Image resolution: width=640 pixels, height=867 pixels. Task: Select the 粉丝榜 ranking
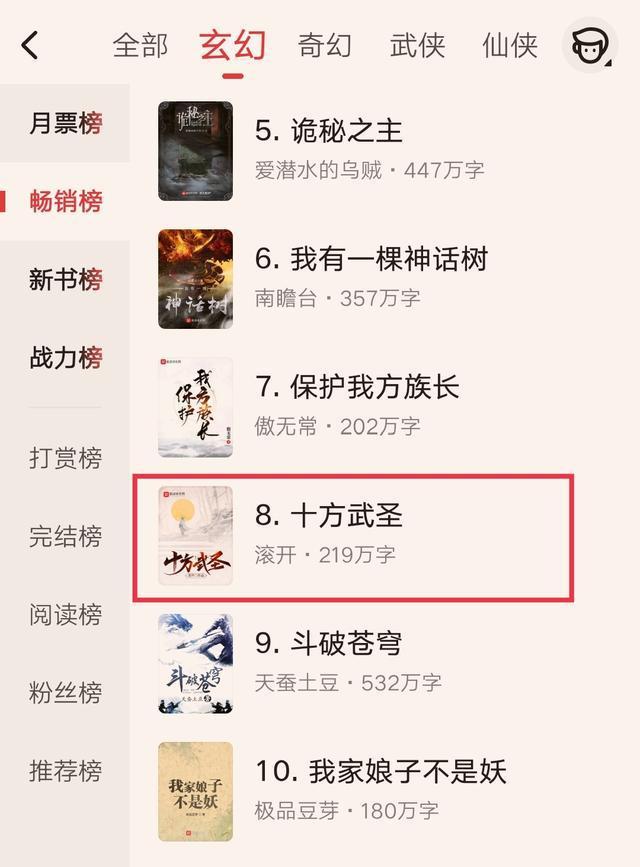(x=66, y=692)
